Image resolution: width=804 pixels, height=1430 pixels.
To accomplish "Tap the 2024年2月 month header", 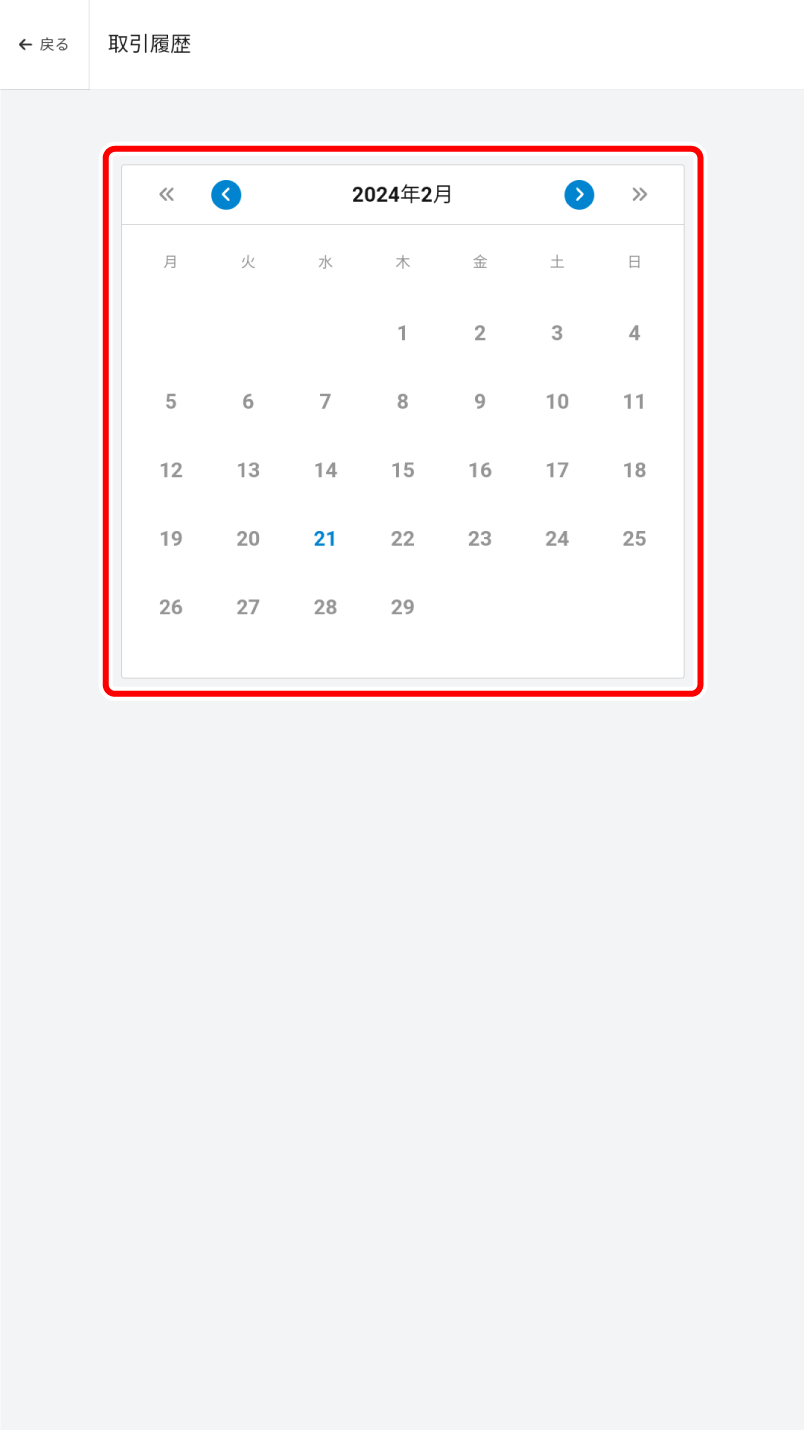I will pos(402,194).
